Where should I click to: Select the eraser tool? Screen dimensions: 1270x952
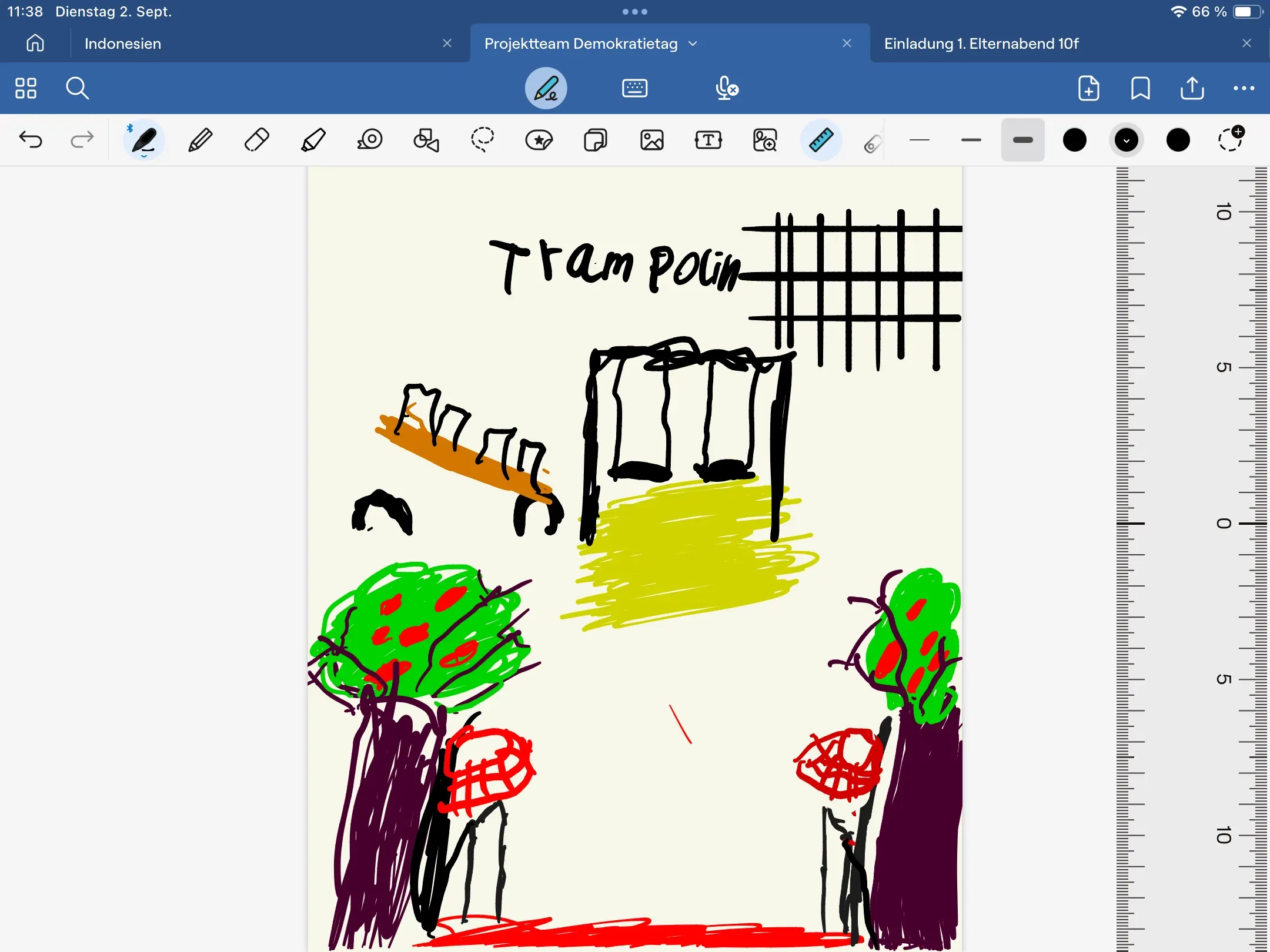(x=257, y=140)
